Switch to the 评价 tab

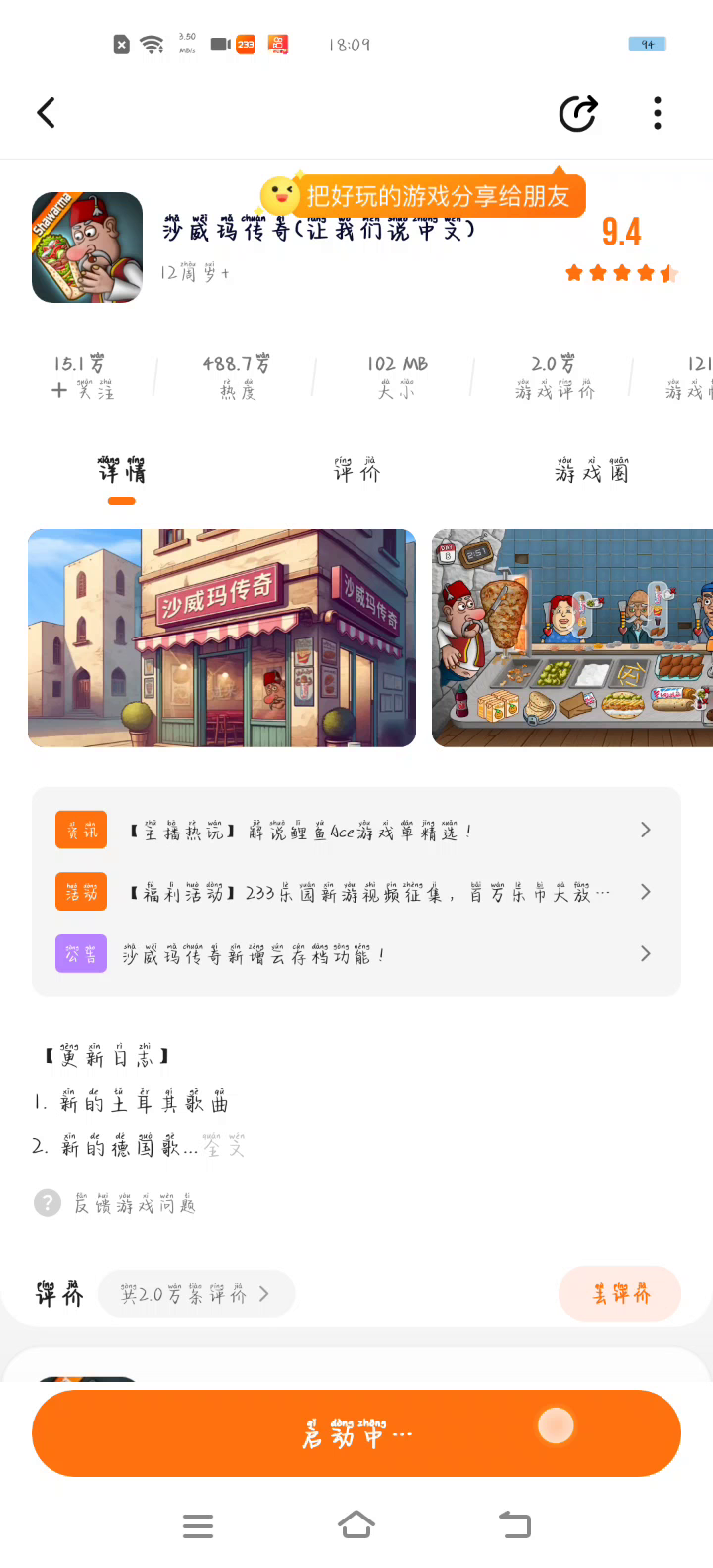356,471
